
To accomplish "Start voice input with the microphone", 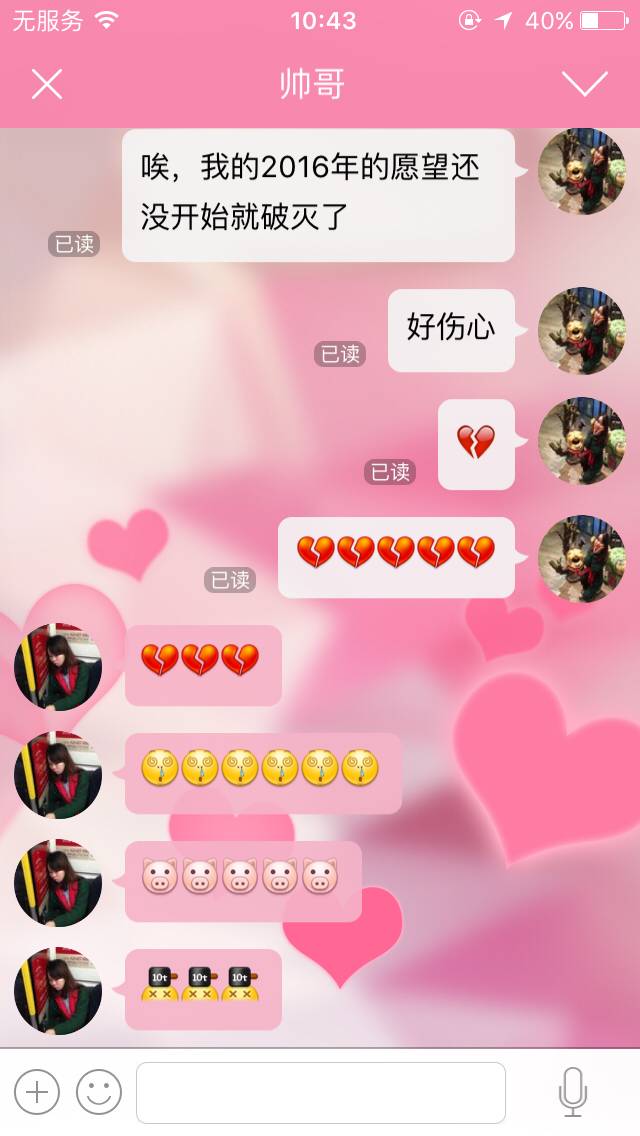I will pos(572,1092).
